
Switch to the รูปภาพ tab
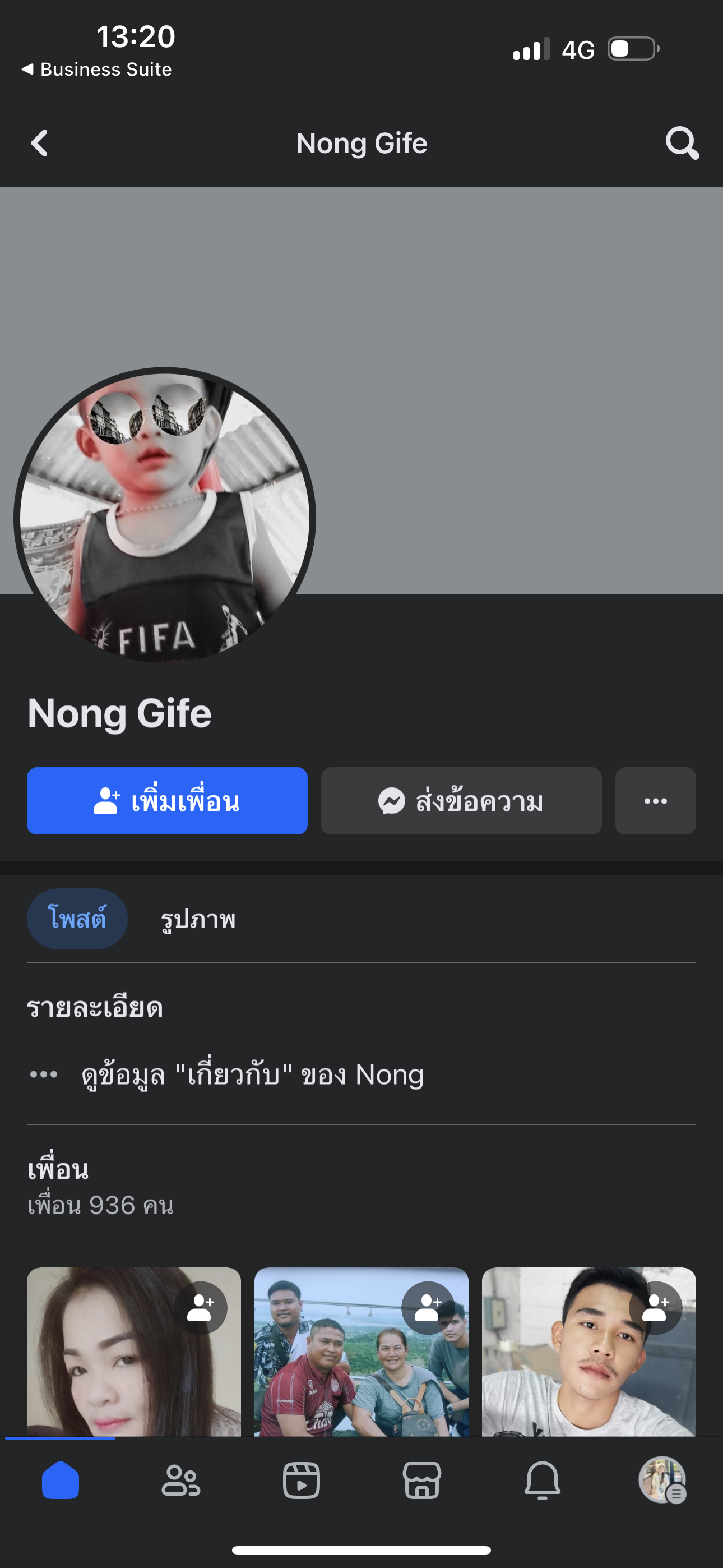(198, 919)
